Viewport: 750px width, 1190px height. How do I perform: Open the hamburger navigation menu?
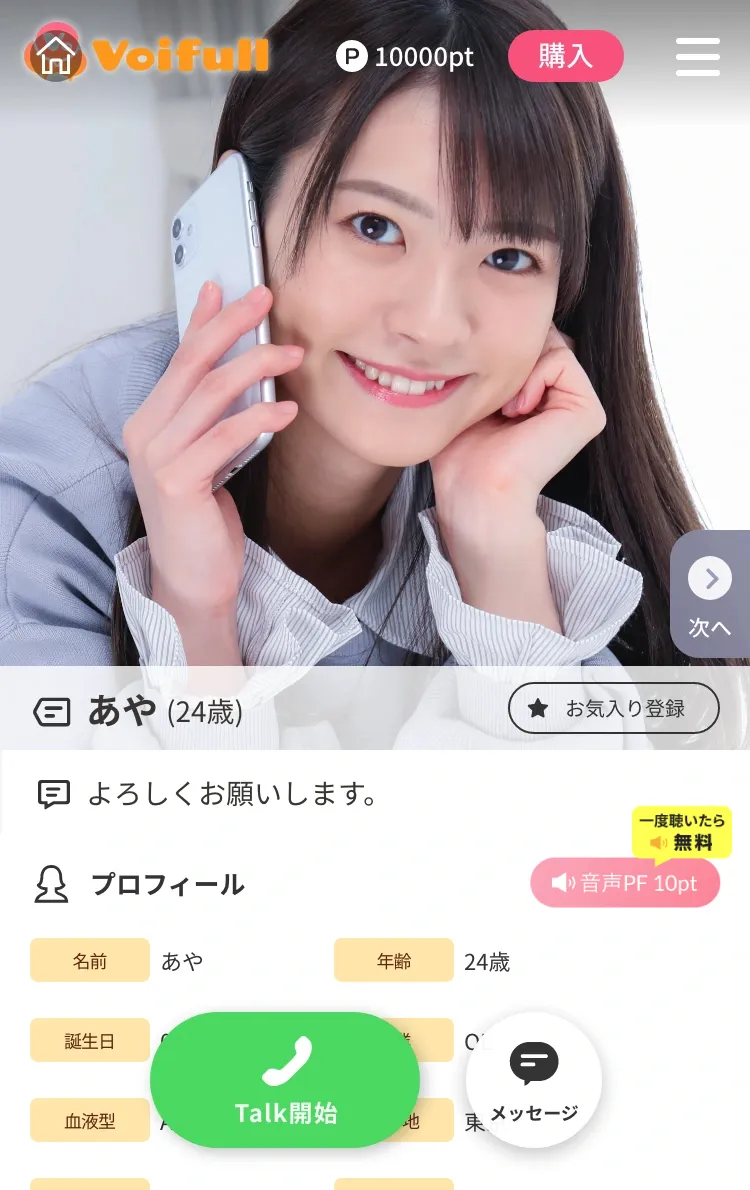tap(698, 56)
